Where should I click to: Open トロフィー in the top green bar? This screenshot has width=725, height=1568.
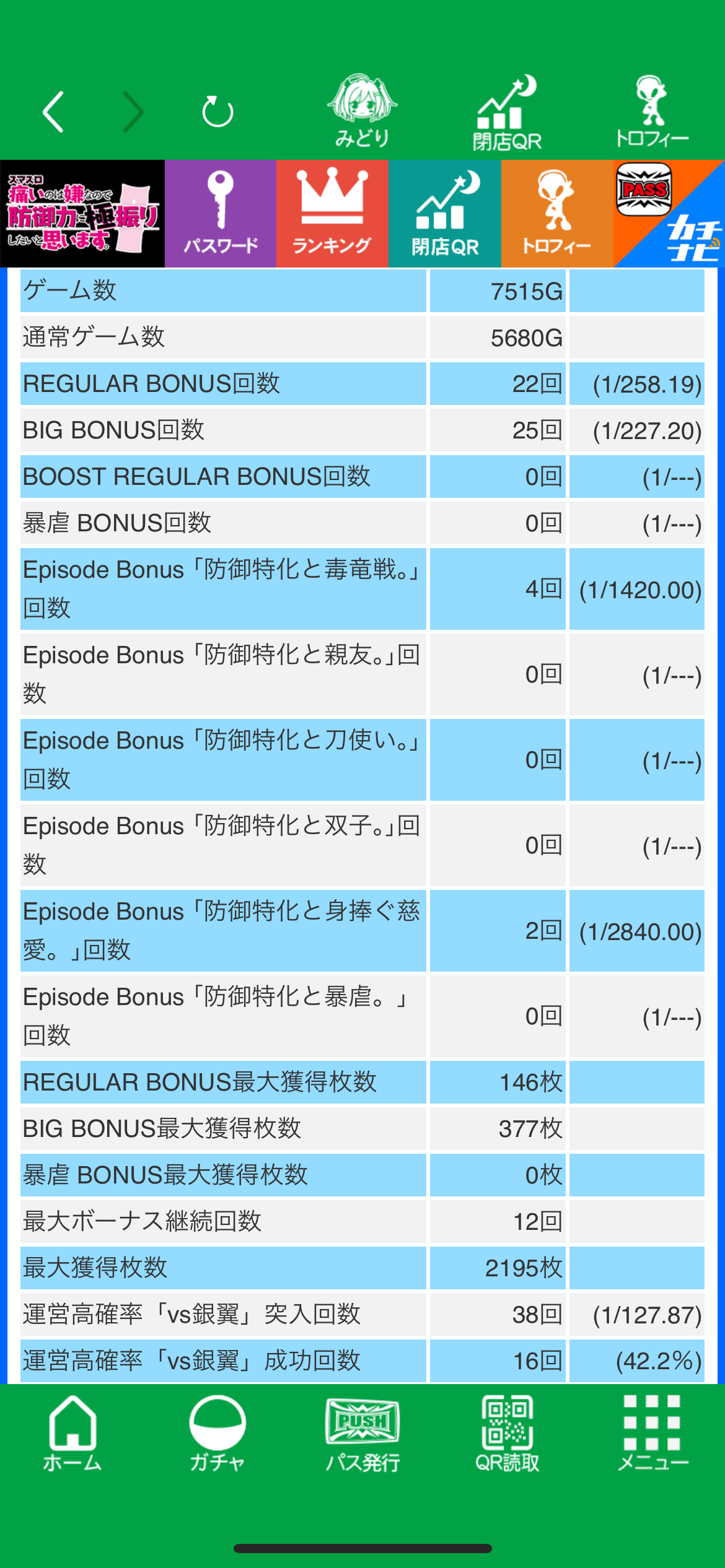coord(652,111)
